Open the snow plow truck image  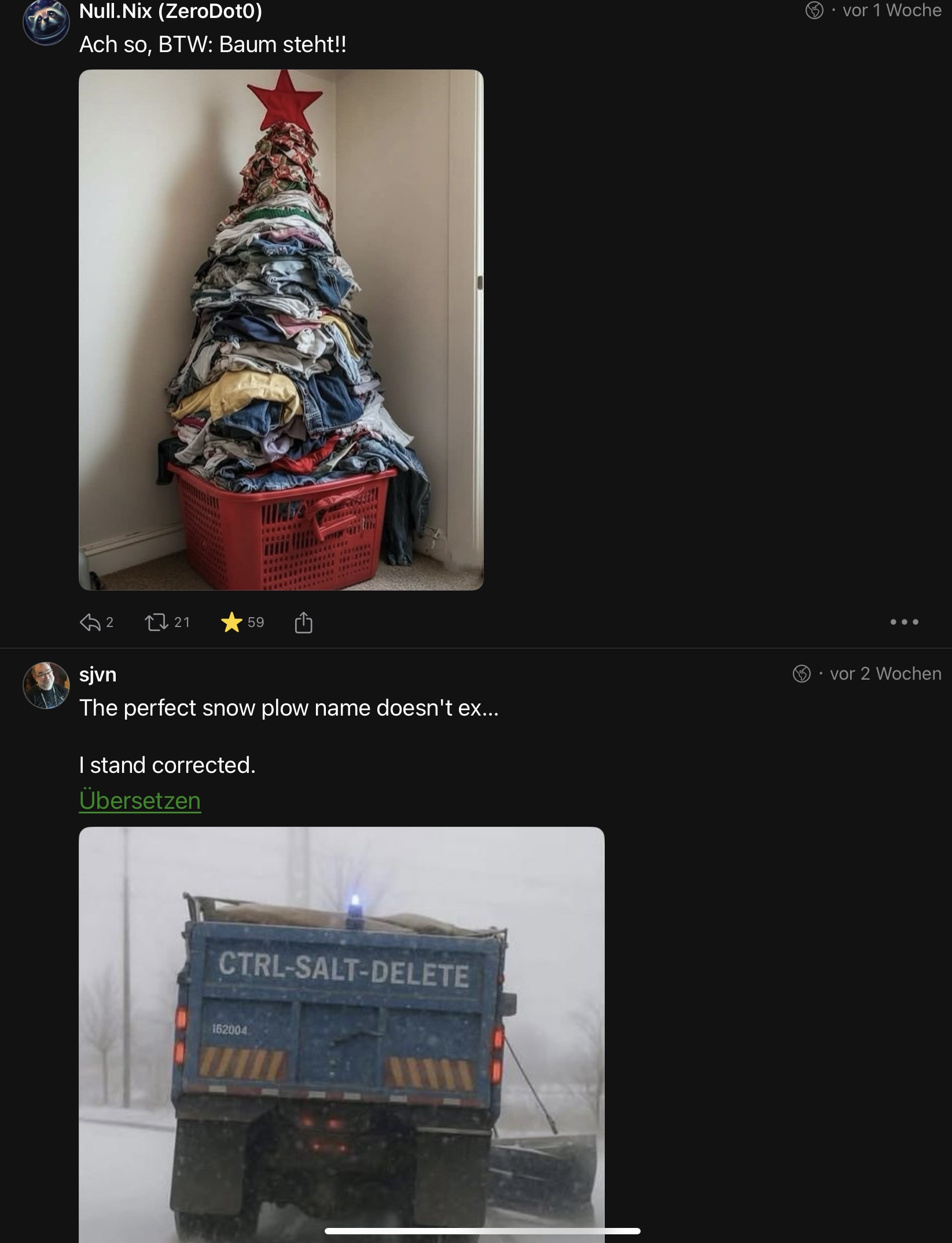pos(341,1031)
